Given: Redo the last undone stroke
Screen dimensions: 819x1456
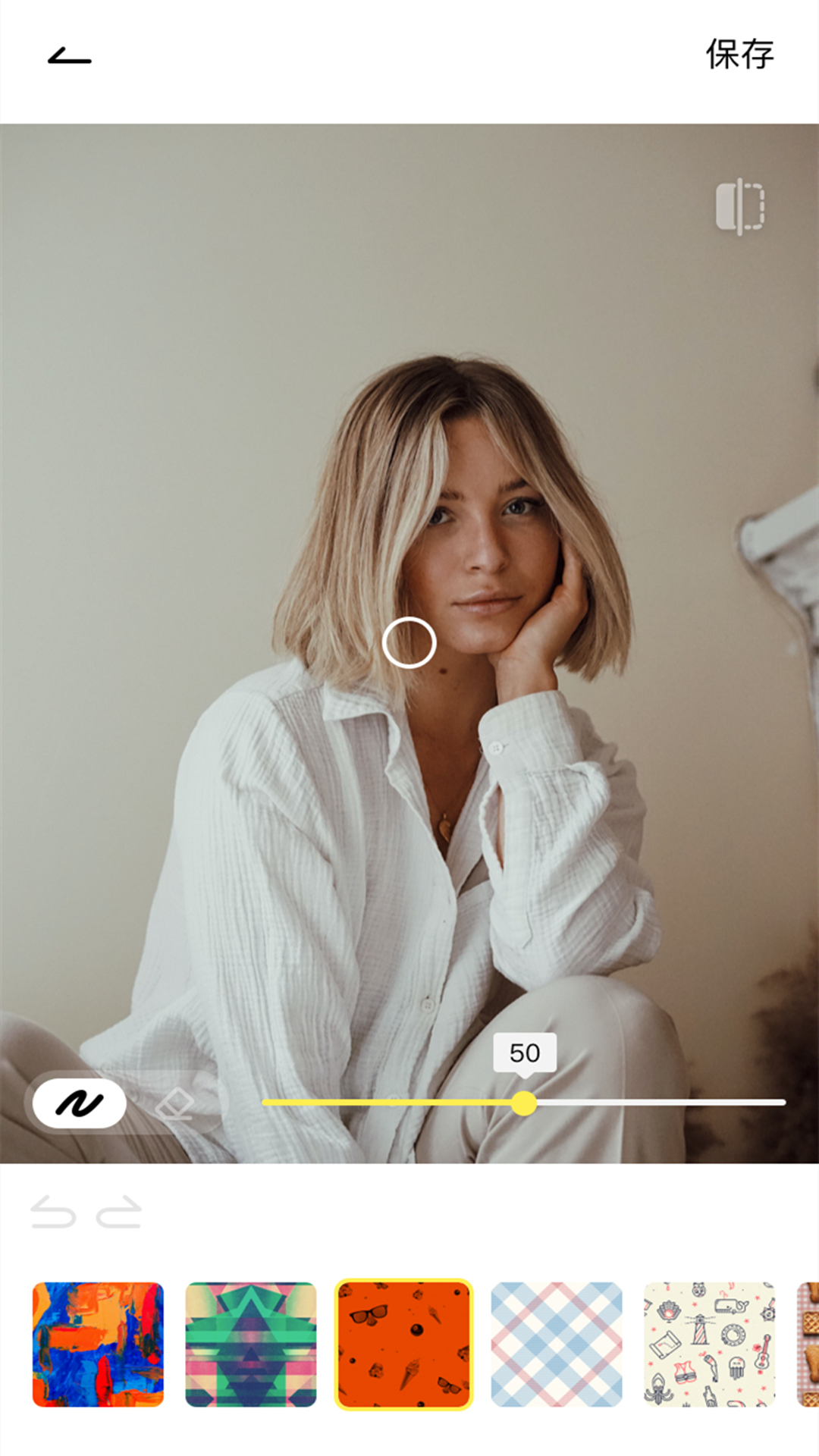Looking at the screenshot, I should coord(119,1212).
